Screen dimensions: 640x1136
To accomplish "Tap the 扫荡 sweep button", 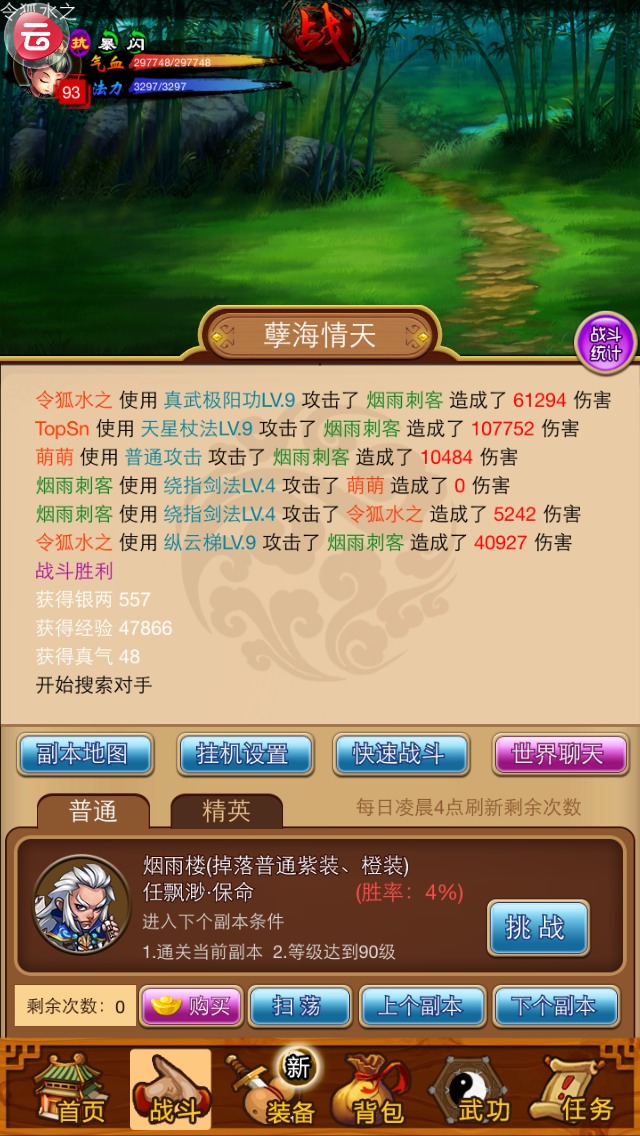I will point(298,1006).
